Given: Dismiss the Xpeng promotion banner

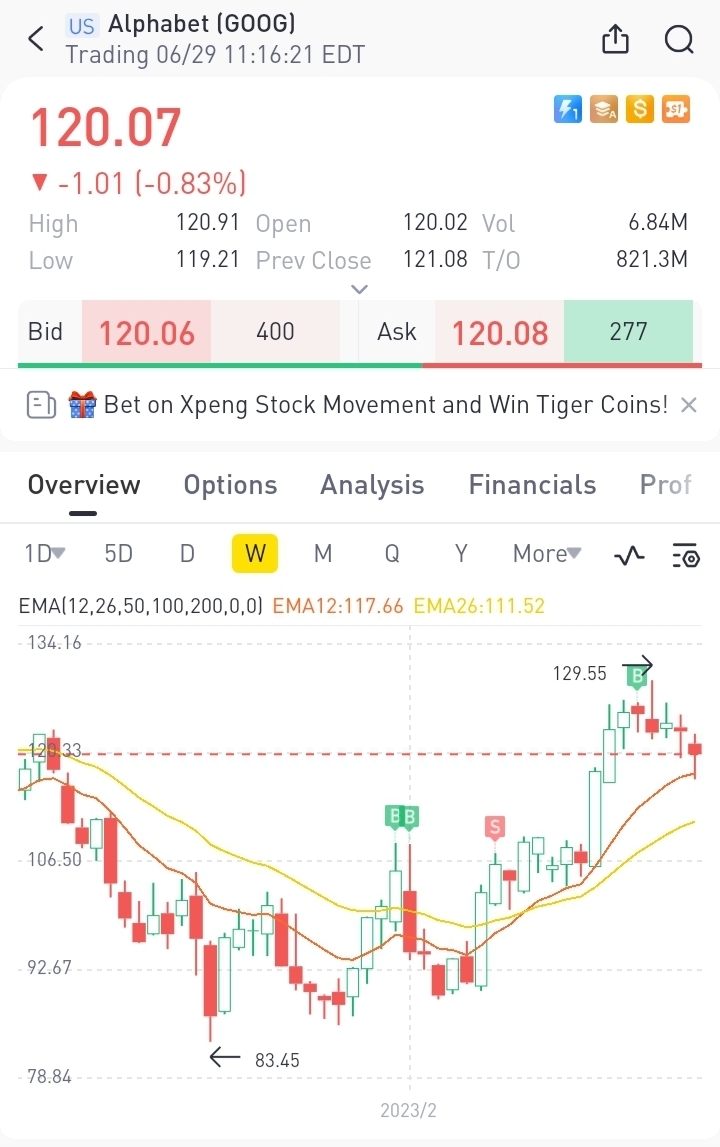Looking at the screenshot, I should coord(688,405).
